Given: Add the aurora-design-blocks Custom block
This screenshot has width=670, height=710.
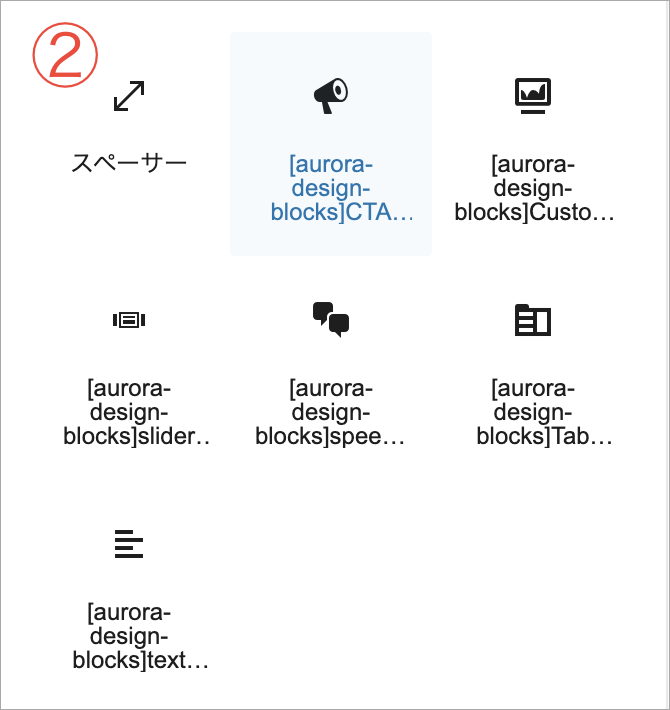Looking at the screenshot, I should coord(532,144).
